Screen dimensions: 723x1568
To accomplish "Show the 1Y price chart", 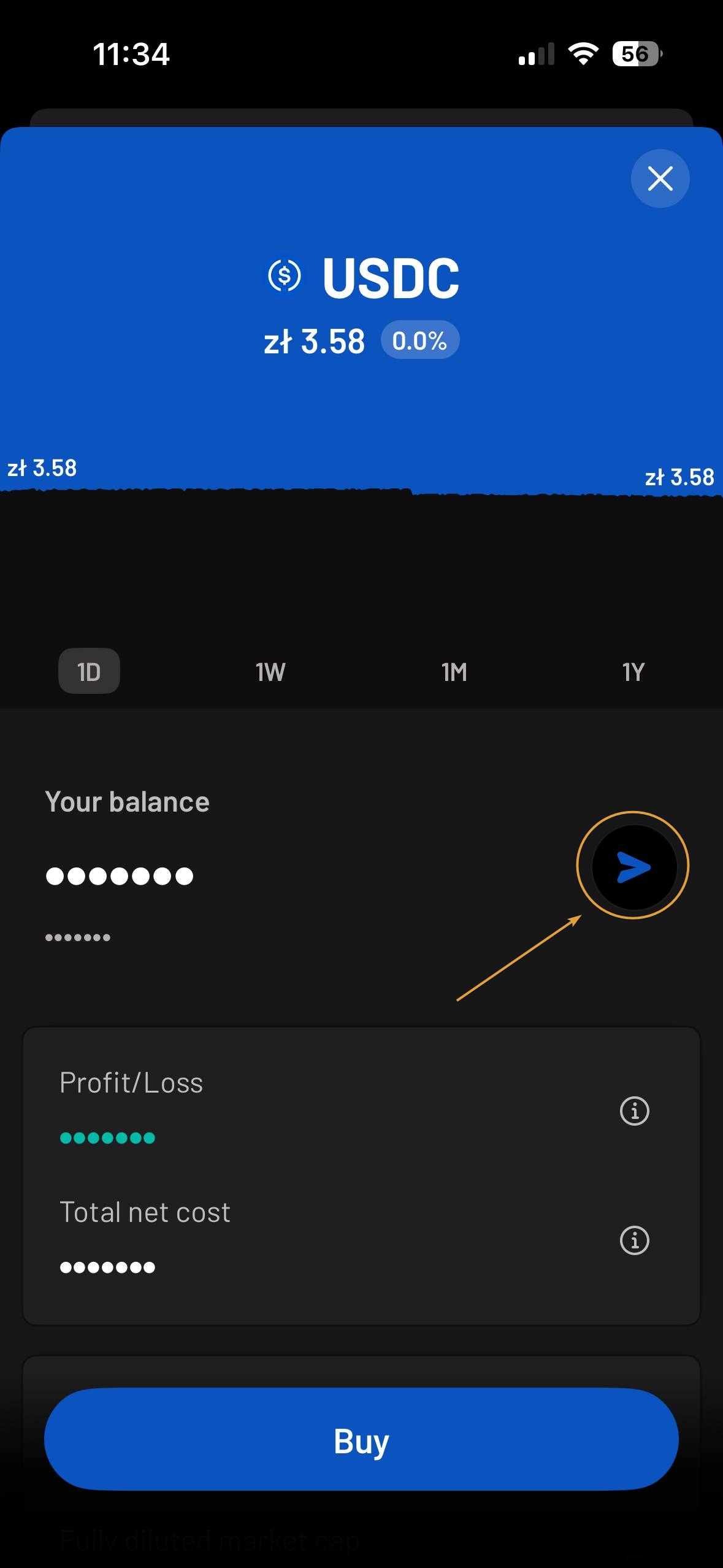I will point(633,672).
